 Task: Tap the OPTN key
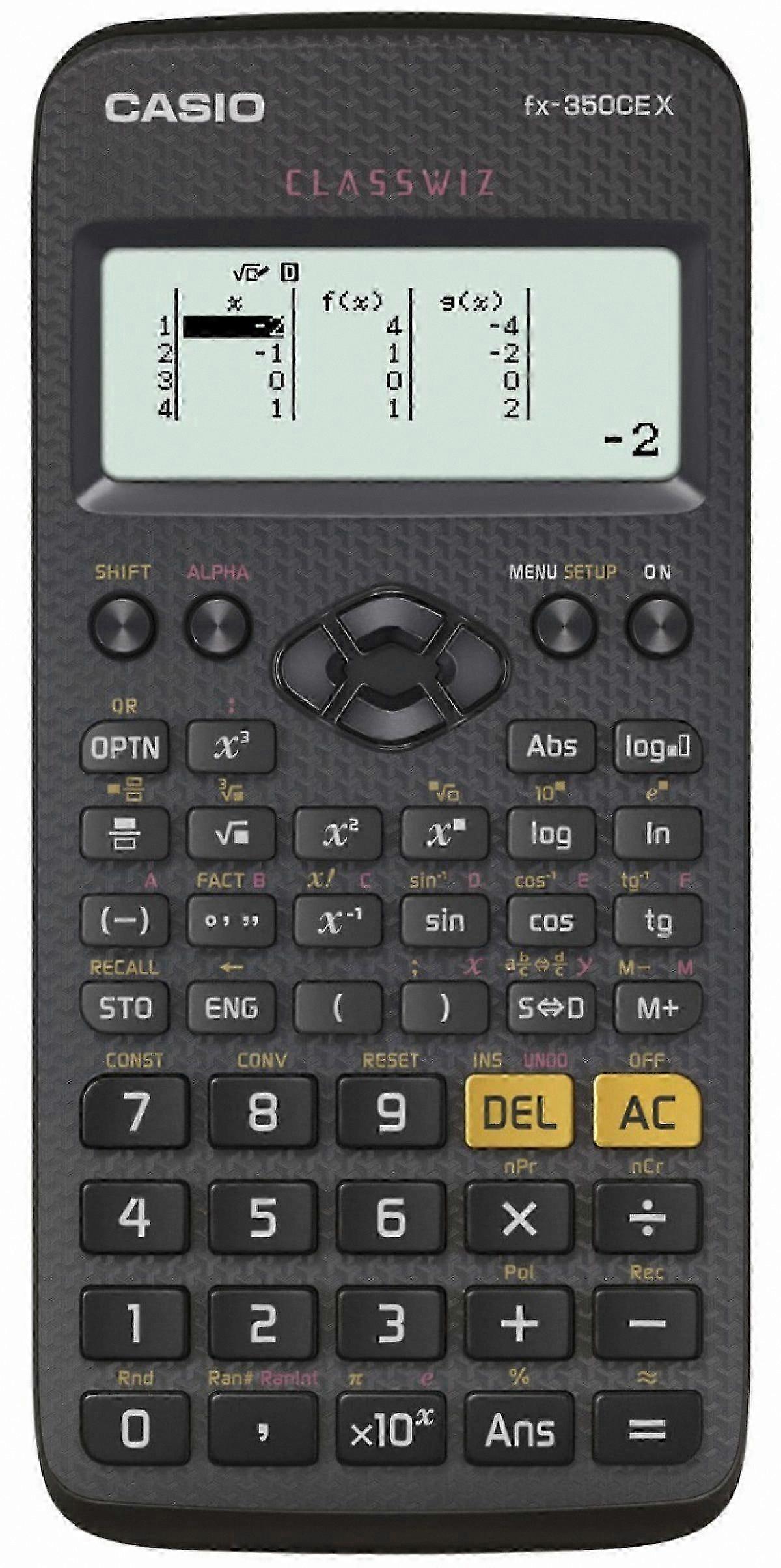124,747
